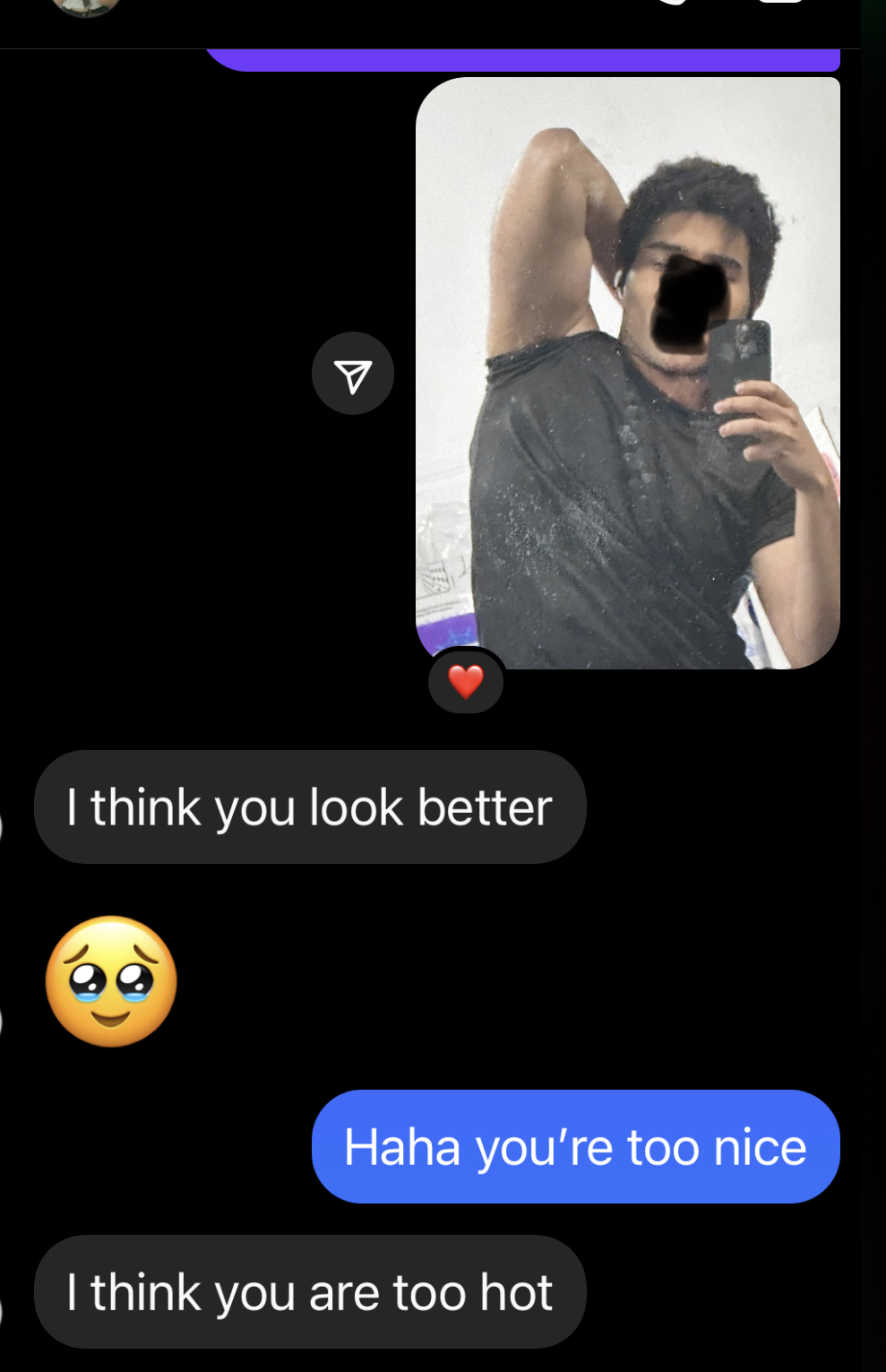Toggle a reaction on the mirror selfie photo
This screenshot has width=886, height=1372.
627,372
